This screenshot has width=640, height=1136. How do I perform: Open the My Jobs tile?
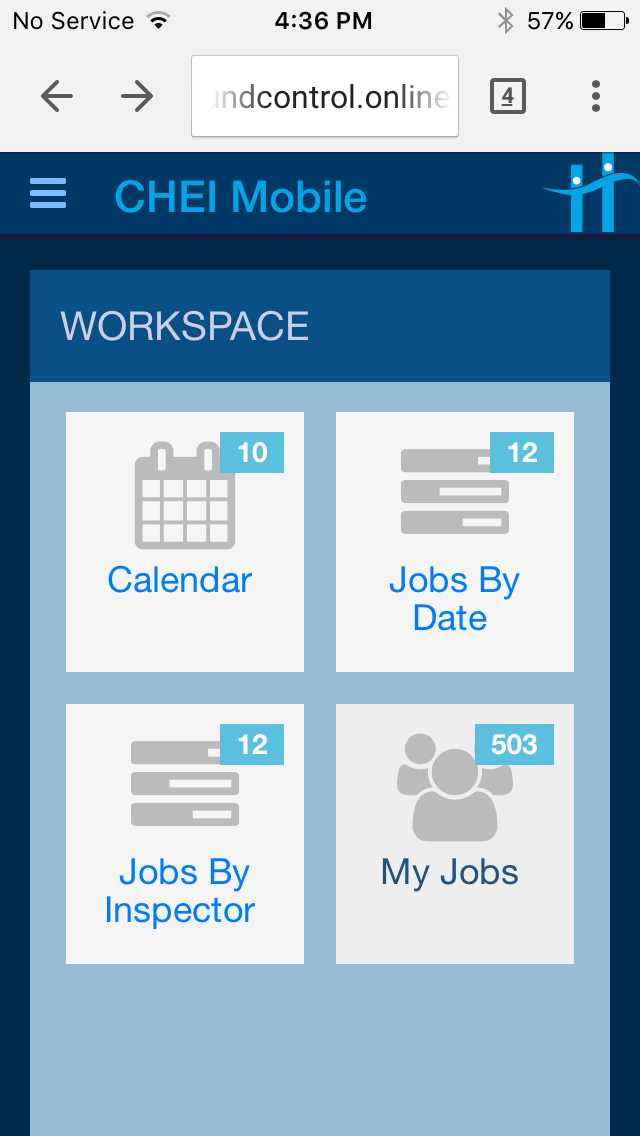pos(455,833)
